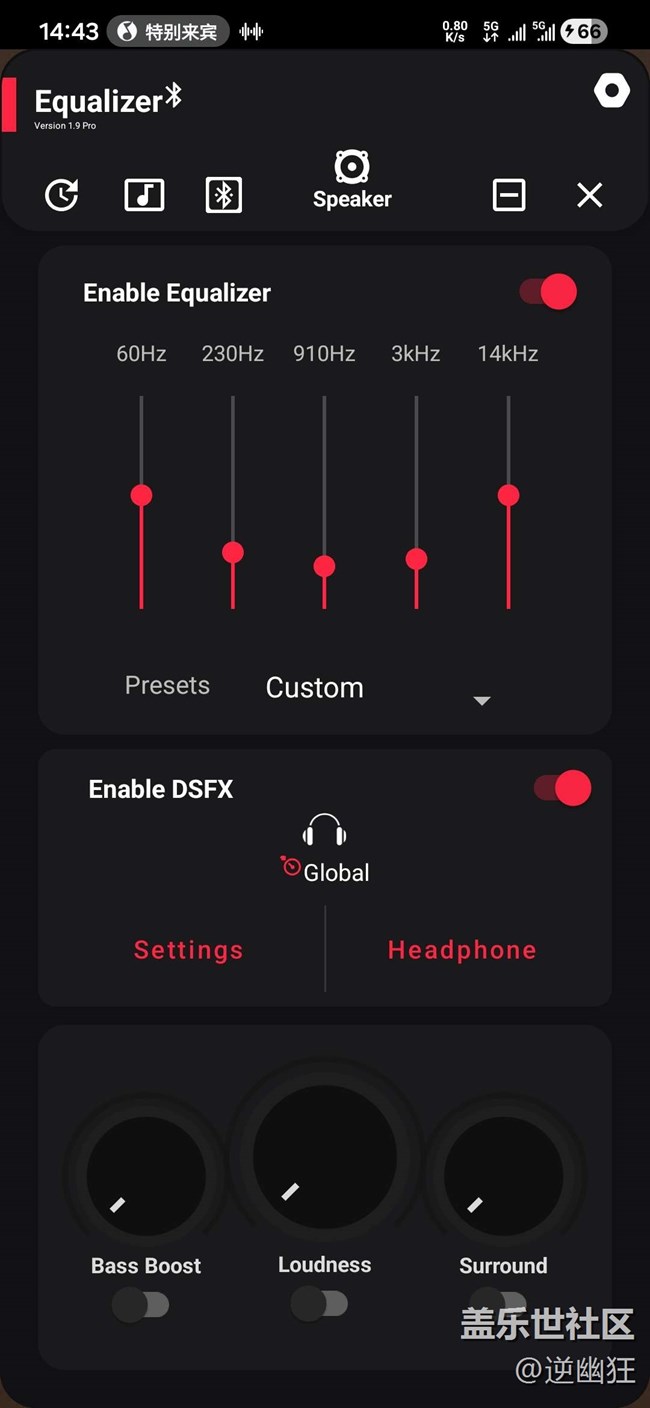Image resolution: width=650 pixels, height=1408 pixels.
Task: Tap the Bluetooth device icon
Action: [223, 195]
